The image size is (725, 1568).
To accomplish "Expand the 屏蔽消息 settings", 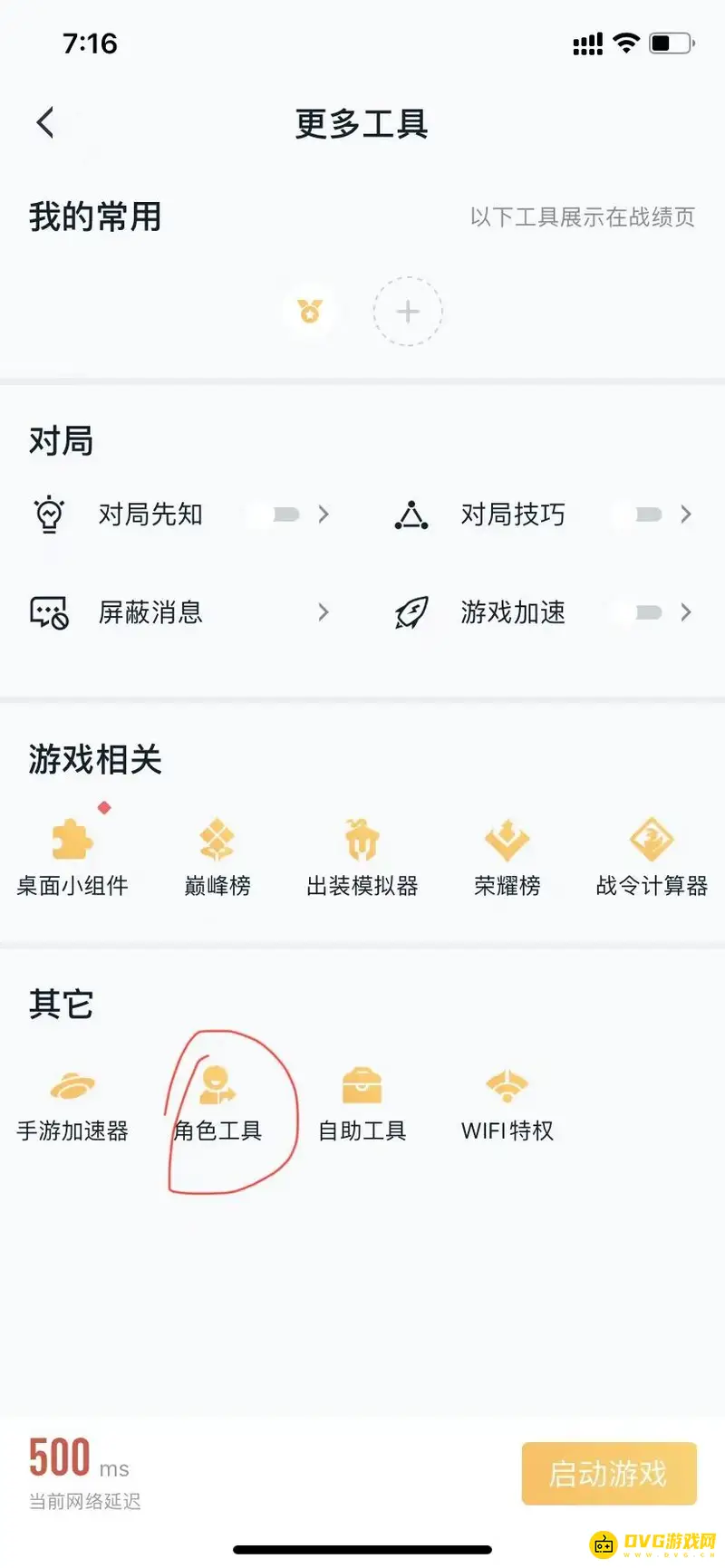I will pos(324,612).
